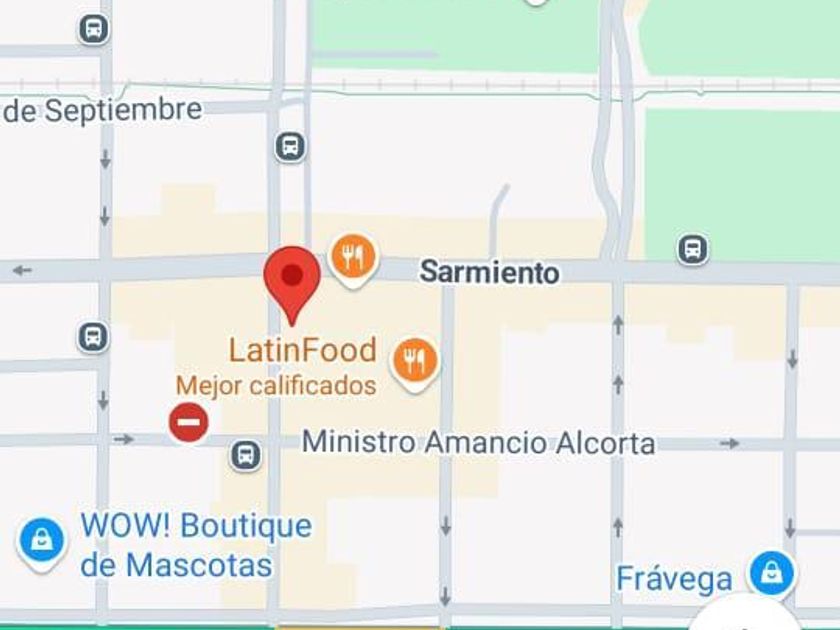
Task: Open the restaurant marker beside the Sarmiento label
Action: click(x=353, y=257)
